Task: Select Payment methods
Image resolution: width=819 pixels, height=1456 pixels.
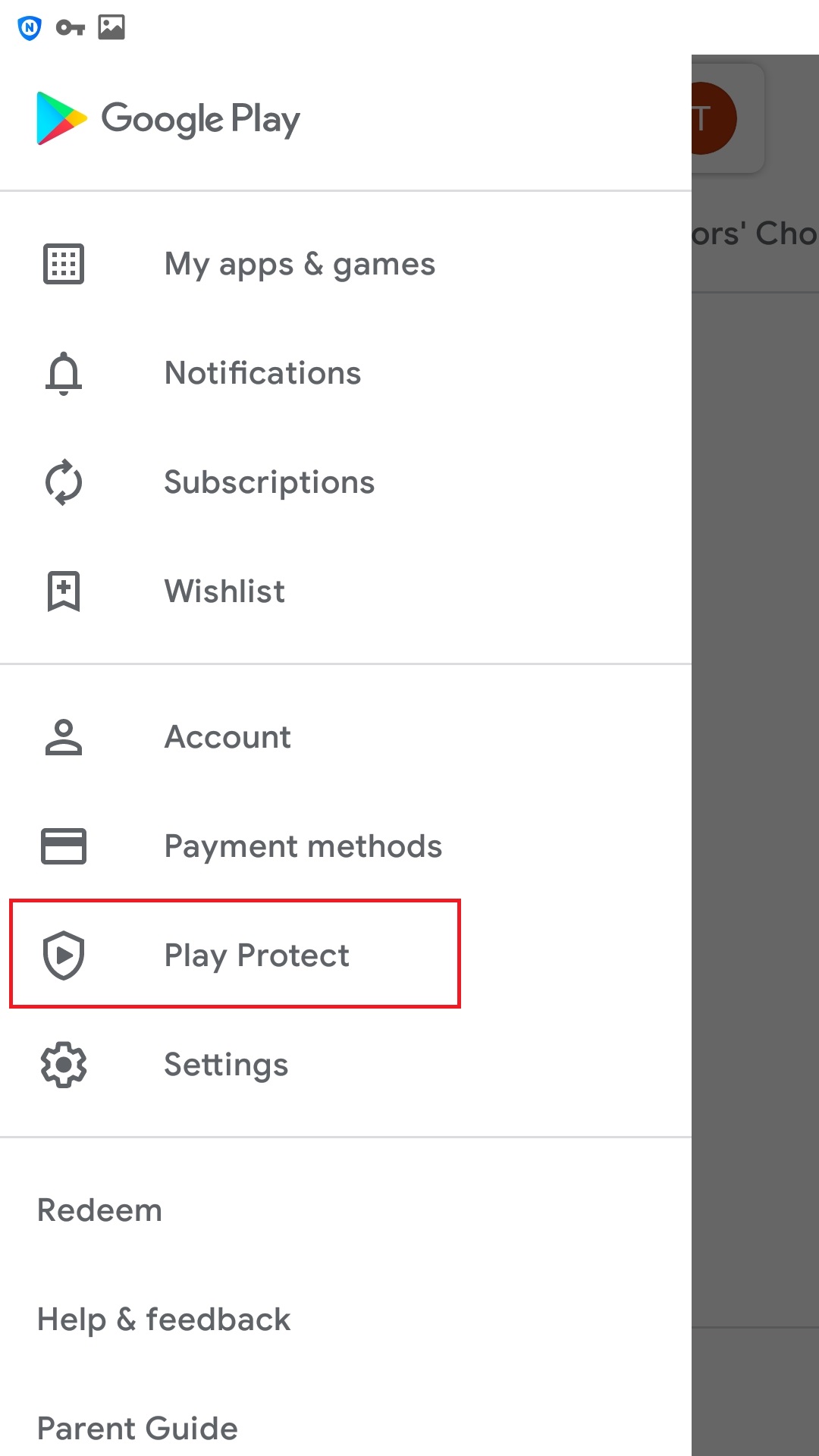Action: coord(303,846)
